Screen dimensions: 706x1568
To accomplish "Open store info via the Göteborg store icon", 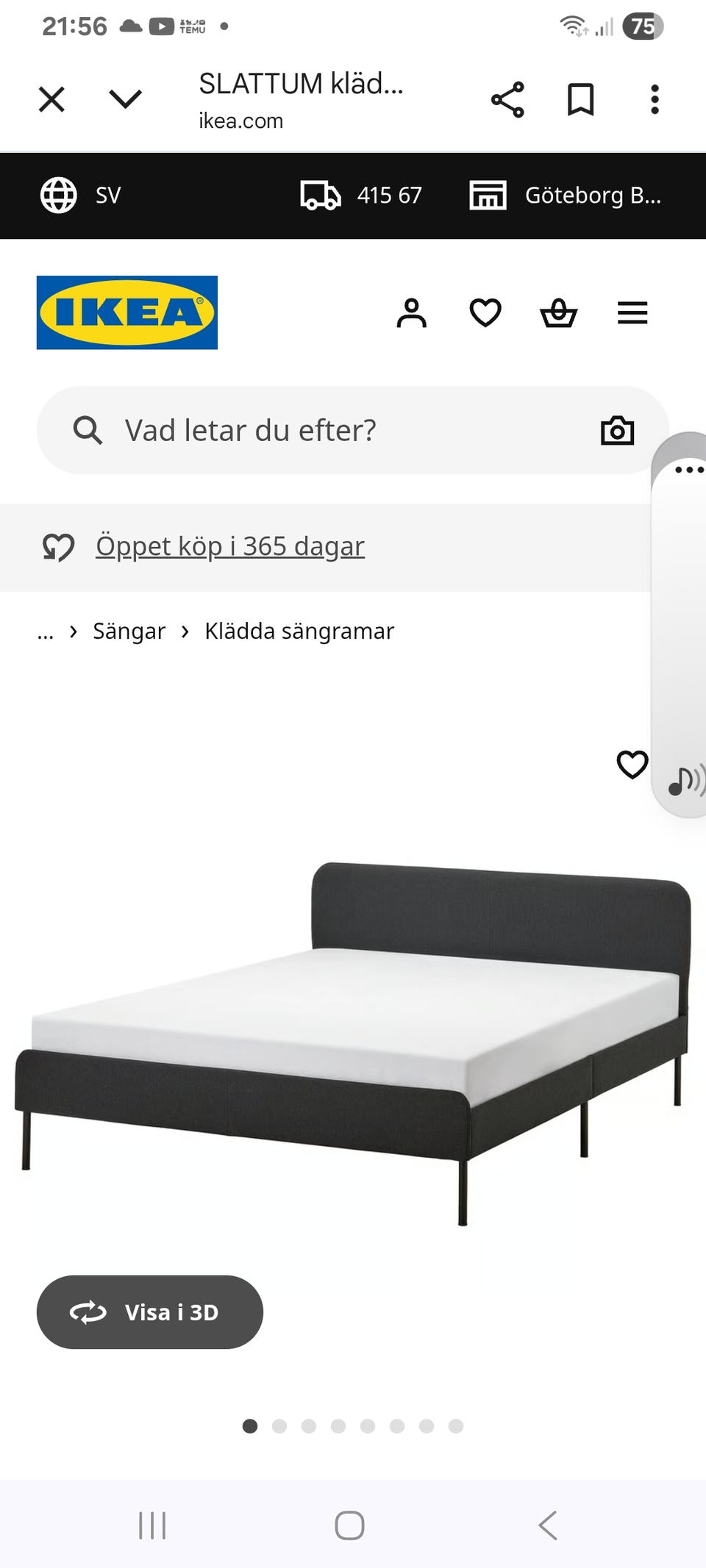I will pyautogui.click(x=490, y=196).
